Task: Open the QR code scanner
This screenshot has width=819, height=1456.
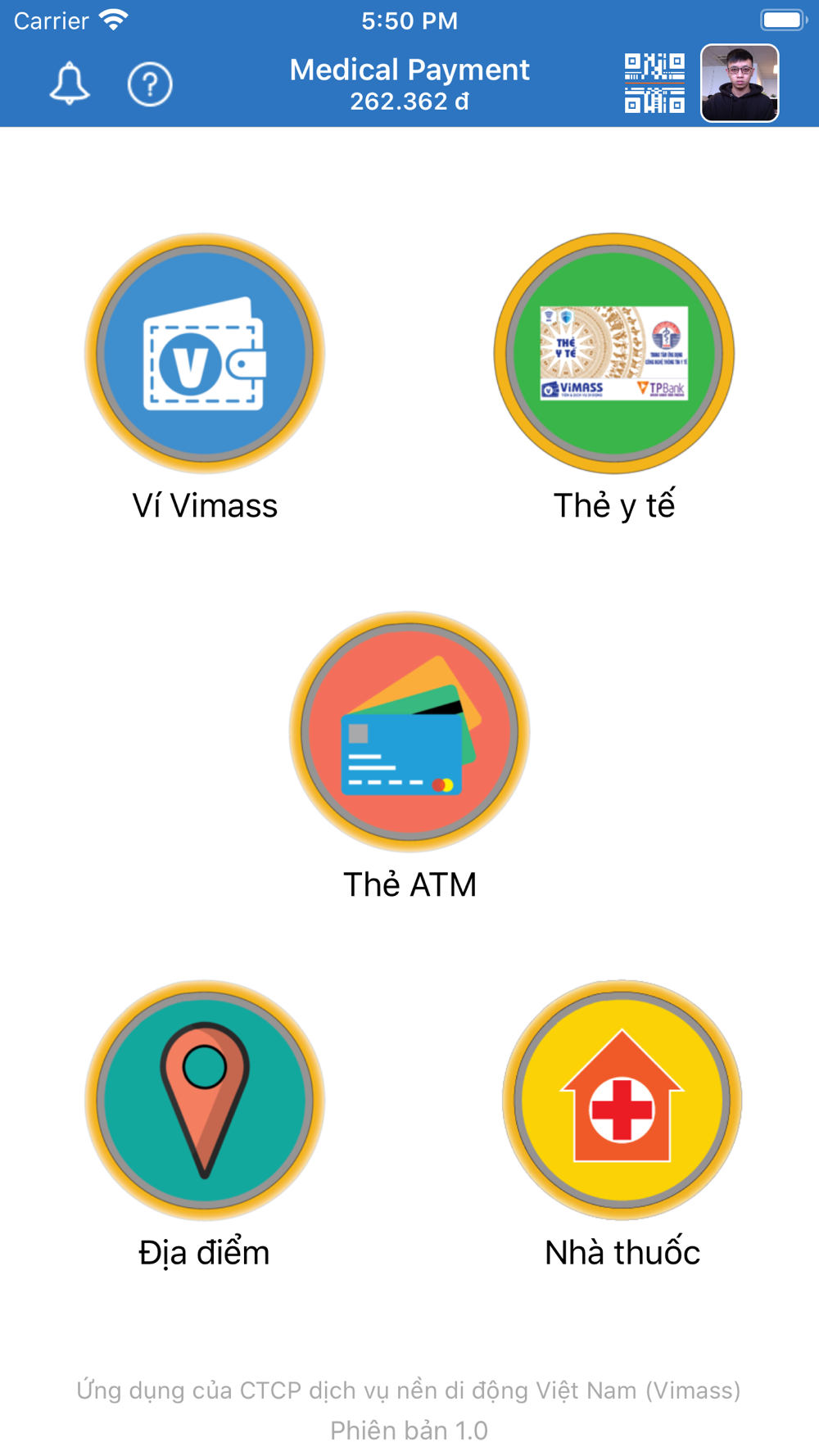Action: click(x=654, y=84)
